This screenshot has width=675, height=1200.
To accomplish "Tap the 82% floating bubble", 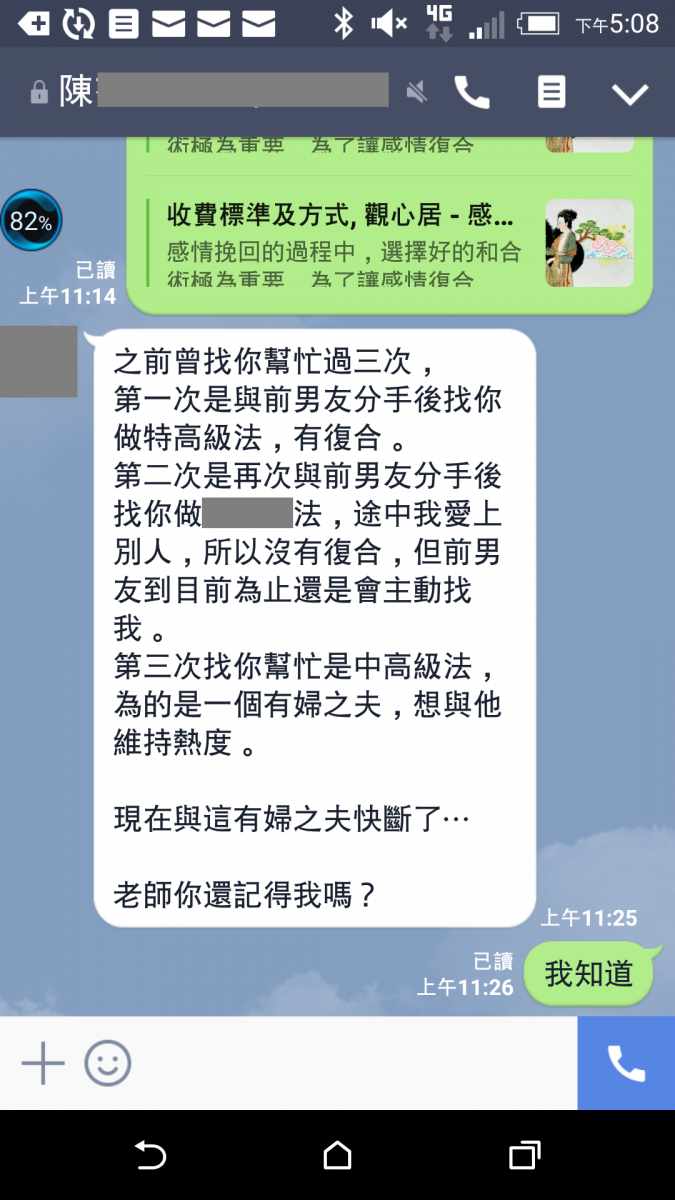I will pyautogui.click(x=31, y=221).
